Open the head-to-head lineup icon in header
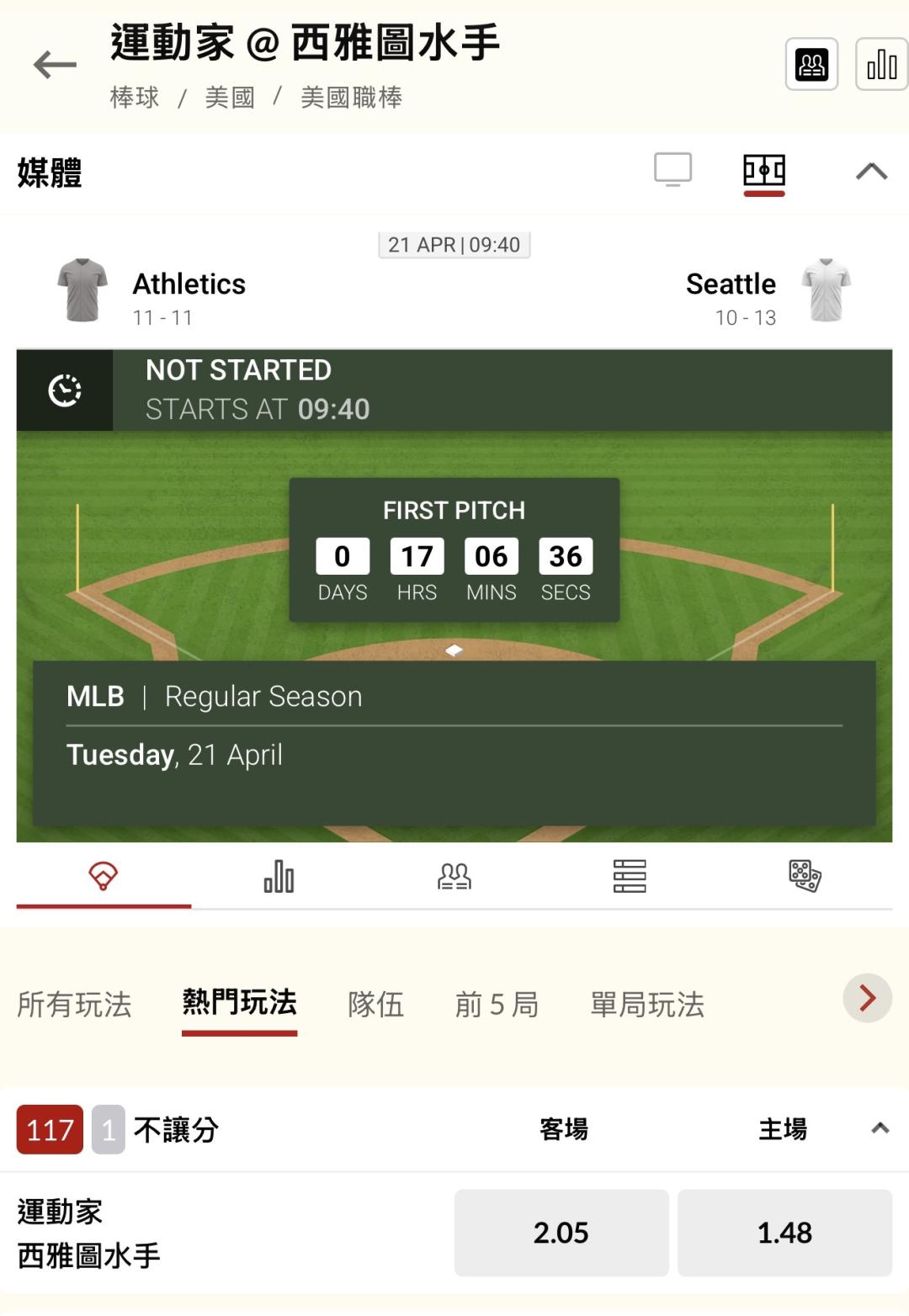 [x=811, y=65]
